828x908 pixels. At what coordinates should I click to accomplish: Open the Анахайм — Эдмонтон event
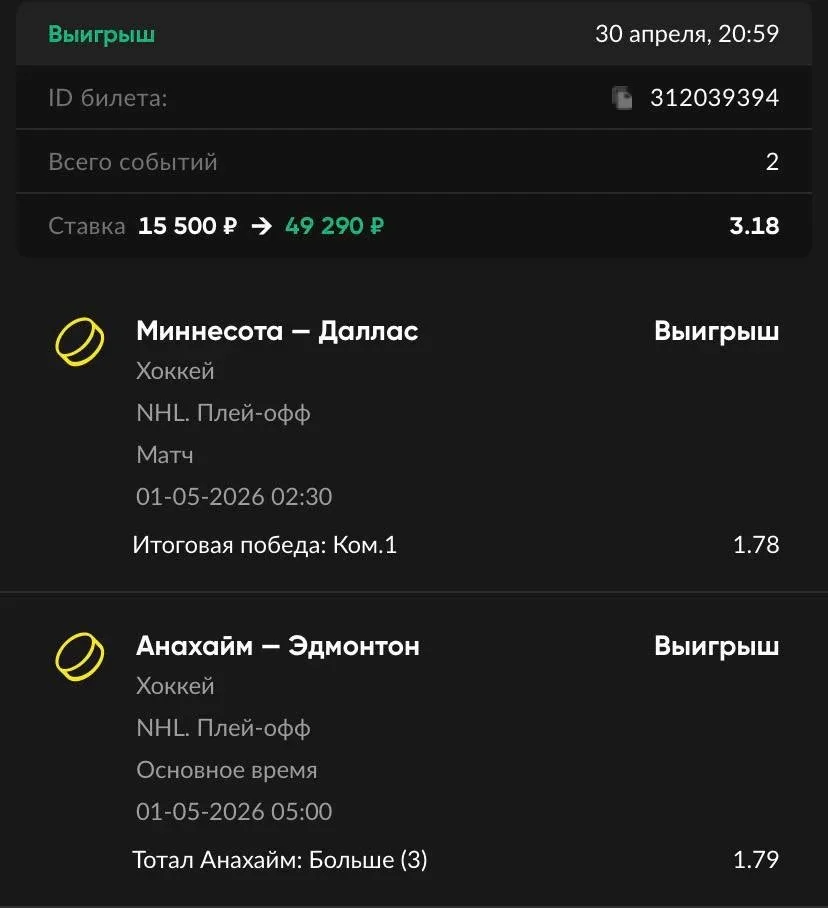click(x=278, y=646)
